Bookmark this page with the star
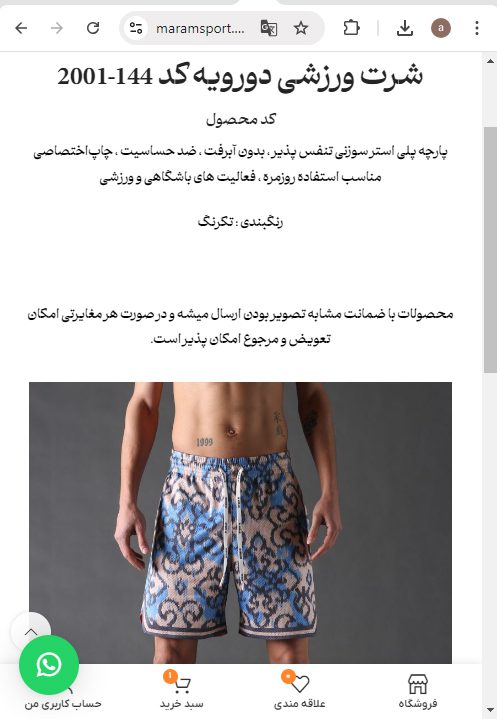The image size is (497, 719). pos(301,28)
